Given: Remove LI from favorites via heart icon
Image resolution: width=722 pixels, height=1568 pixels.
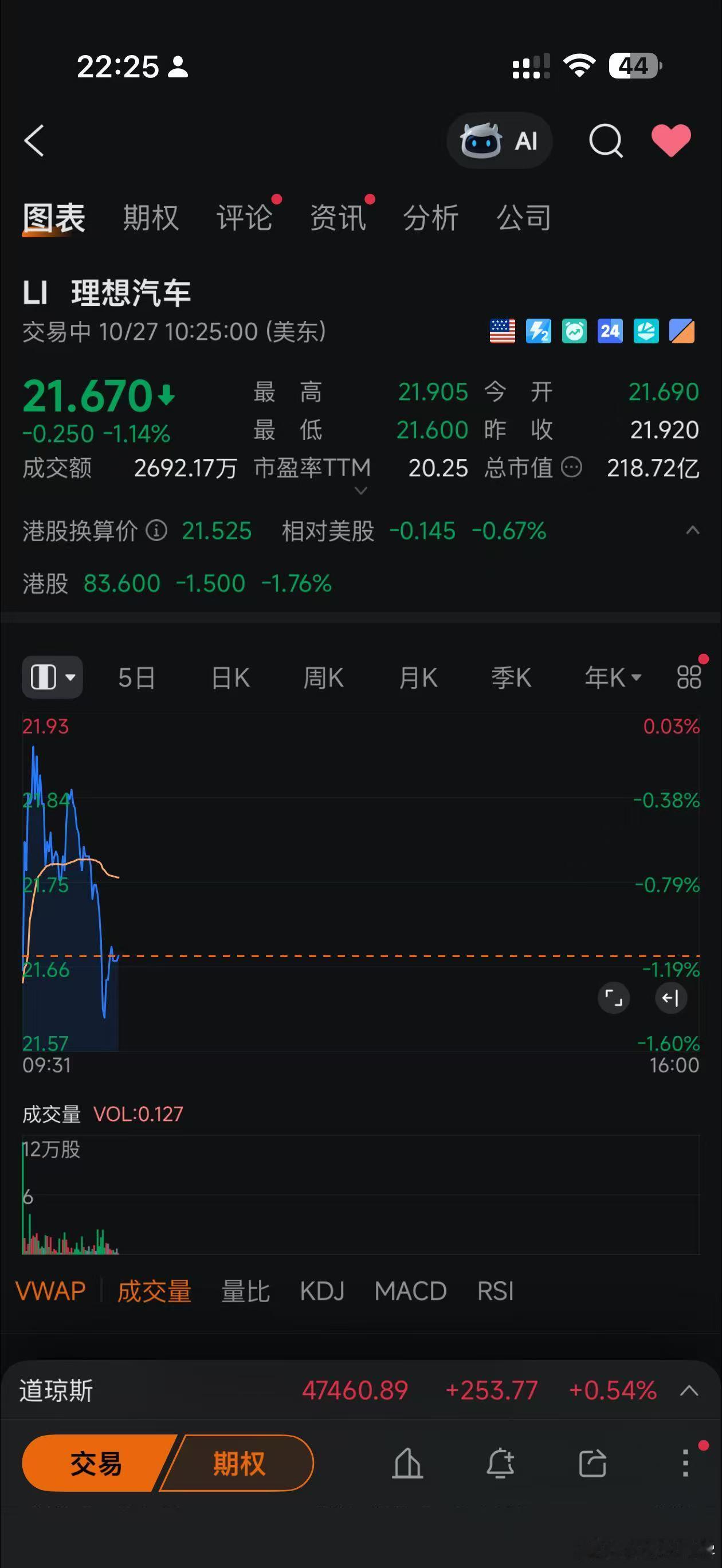Looking at the screenshot, I should pyautogui.click(x=671, y=140).
